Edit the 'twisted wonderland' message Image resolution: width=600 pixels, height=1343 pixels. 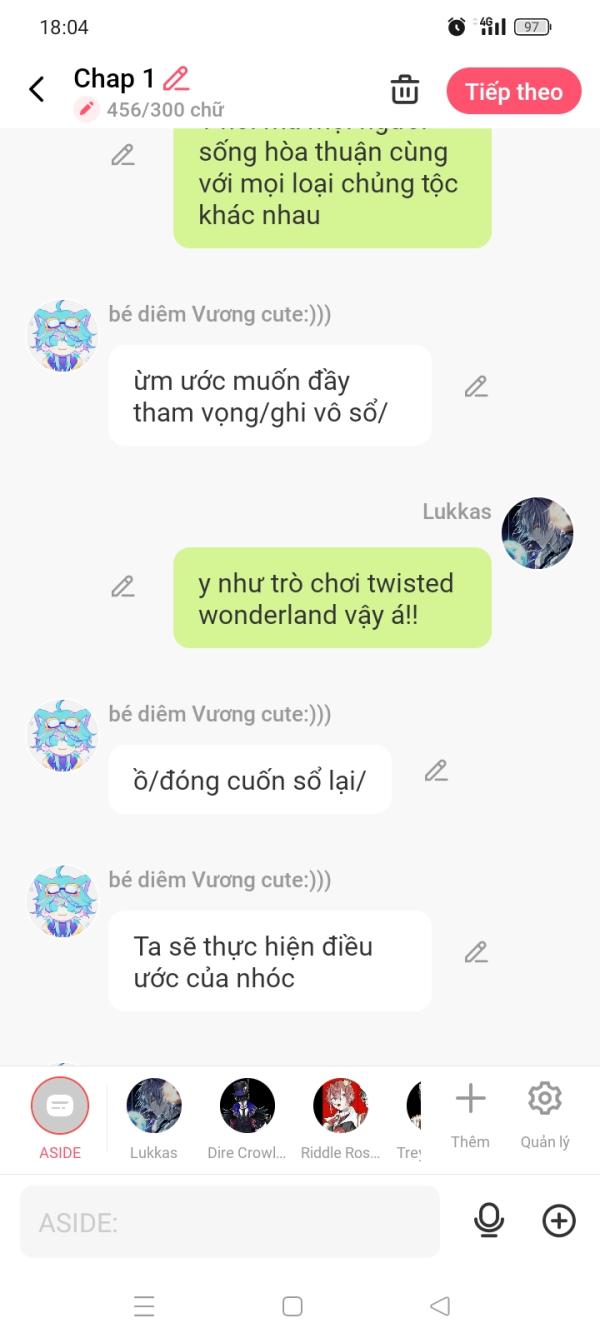click(x=123, y=587)
